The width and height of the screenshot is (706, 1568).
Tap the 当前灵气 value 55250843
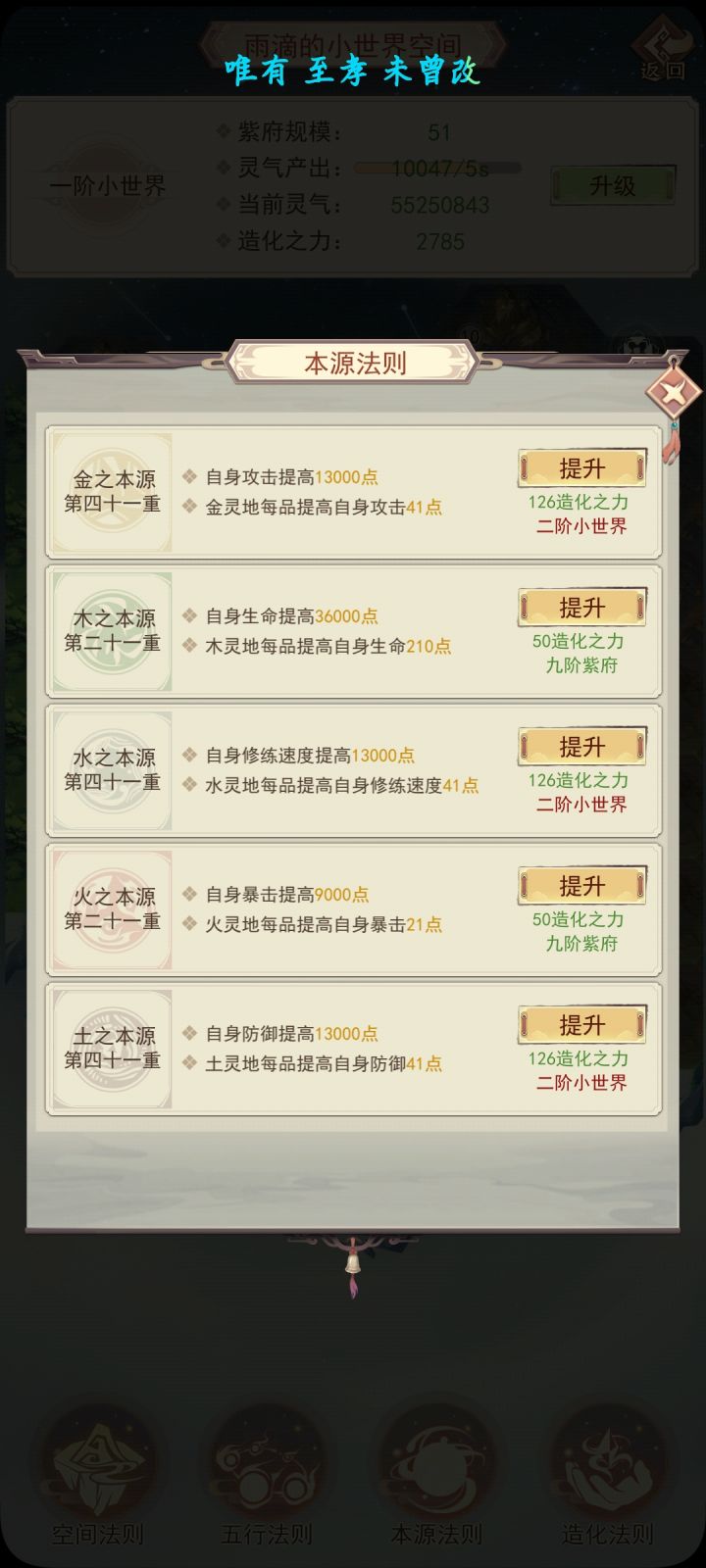(x=441, y=206)
